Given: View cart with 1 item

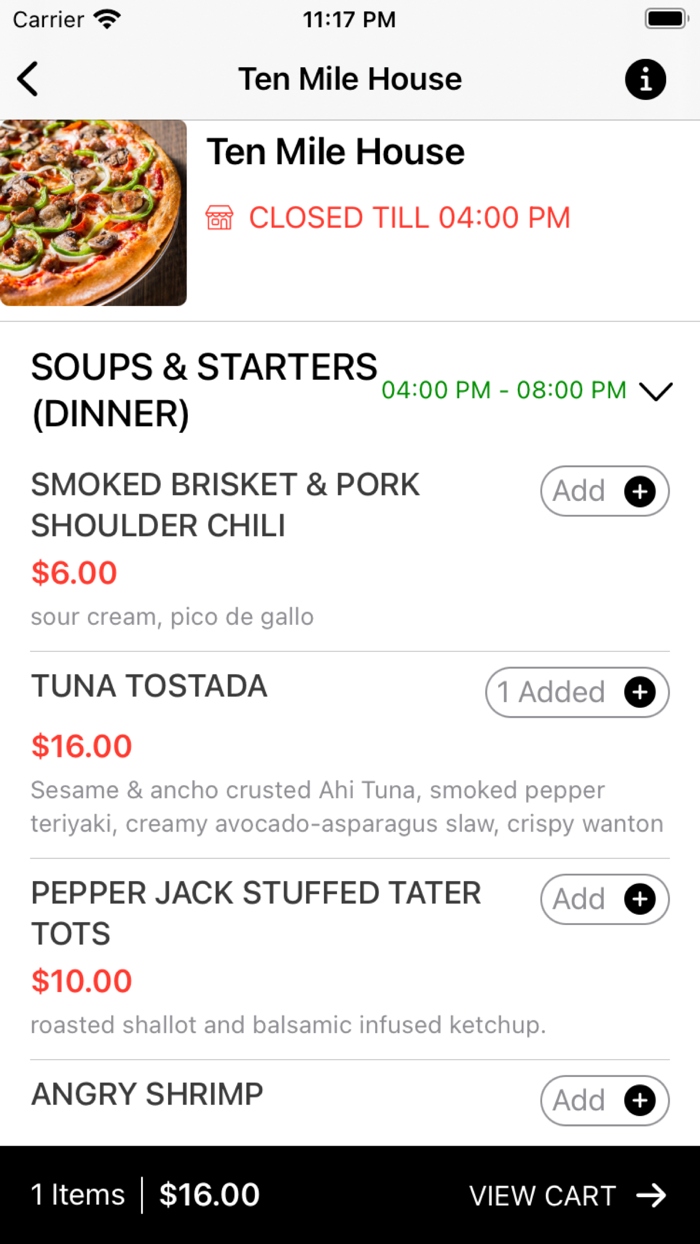Looking at the screenshot, I should tap(567, 1195).
